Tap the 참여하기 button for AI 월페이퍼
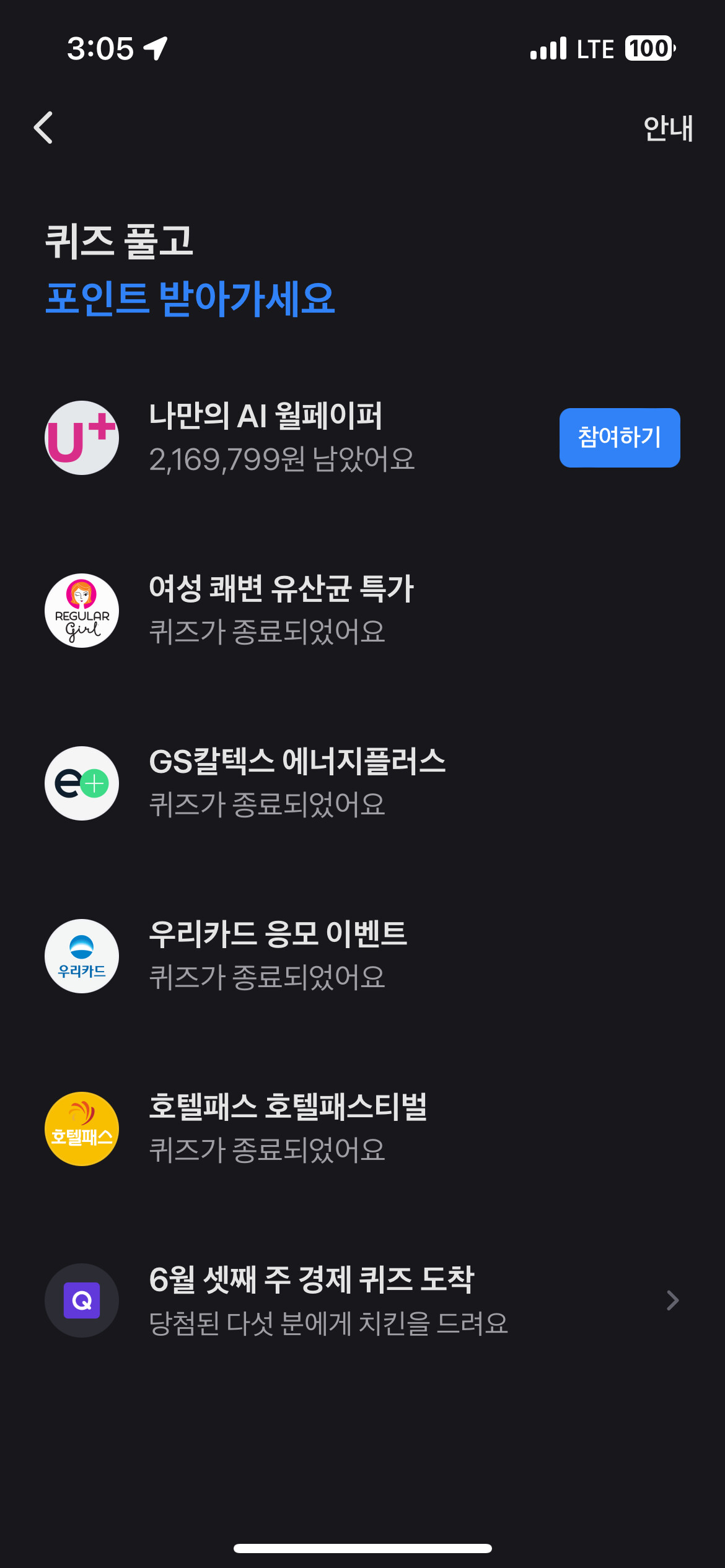 [619, 437]
